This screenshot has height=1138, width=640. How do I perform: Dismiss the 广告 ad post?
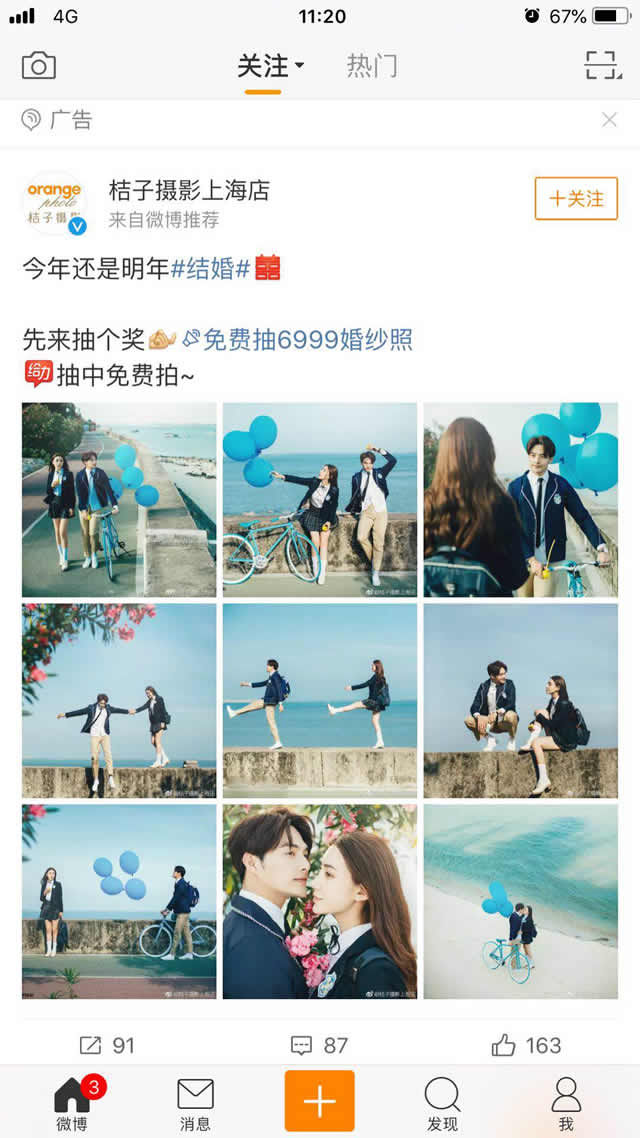pos(609,120)
